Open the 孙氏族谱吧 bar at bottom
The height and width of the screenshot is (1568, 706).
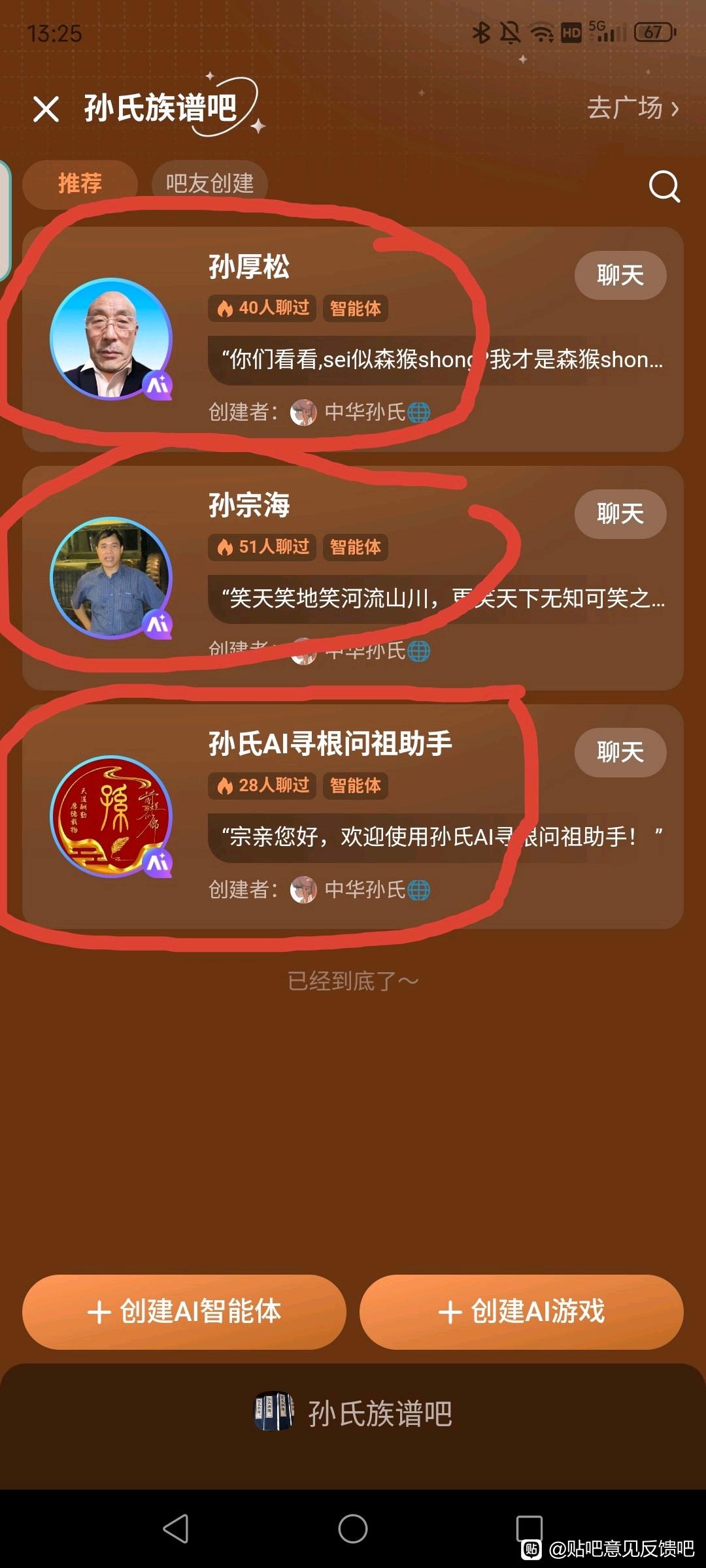click(x=353, y=1414)
